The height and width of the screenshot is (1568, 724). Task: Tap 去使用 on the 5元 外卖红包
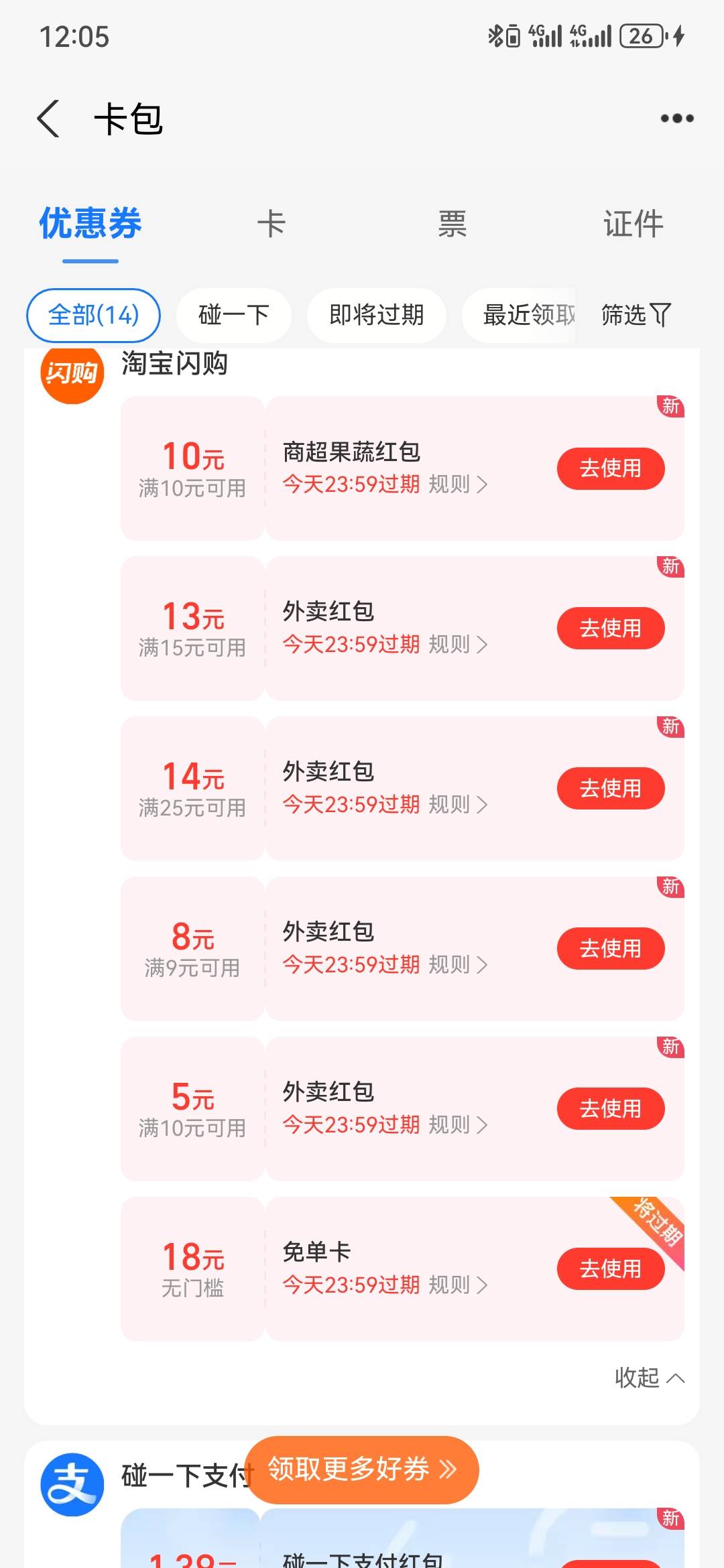click(x=611, y=1109)
